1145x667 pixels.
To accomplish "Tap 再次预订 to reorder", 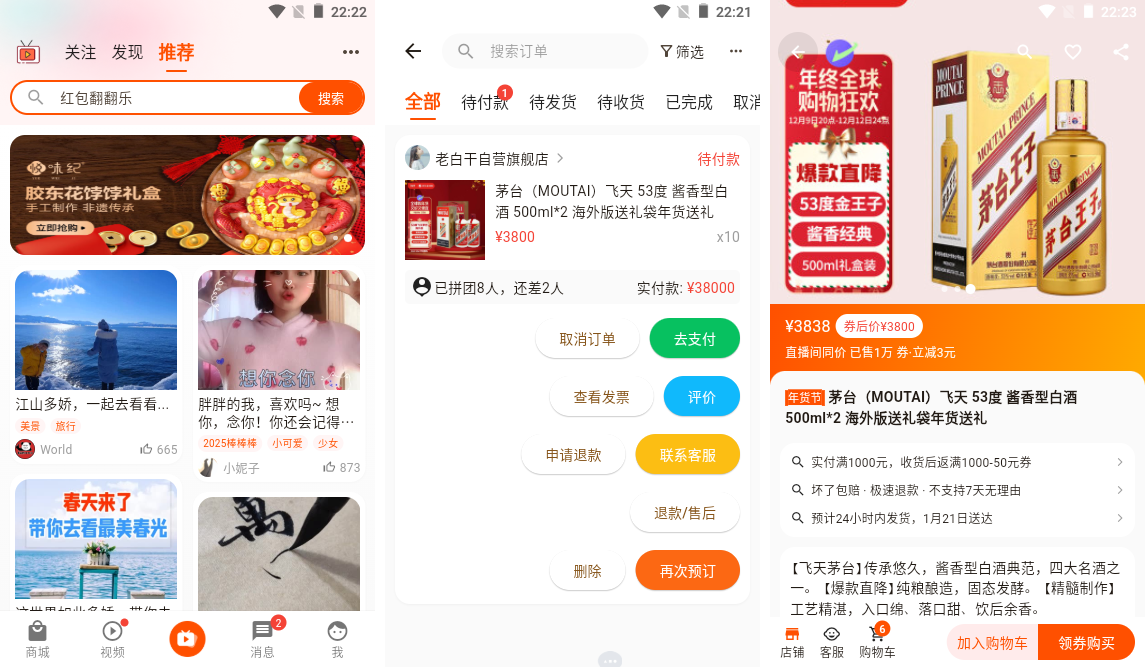I will click(687, 571).
